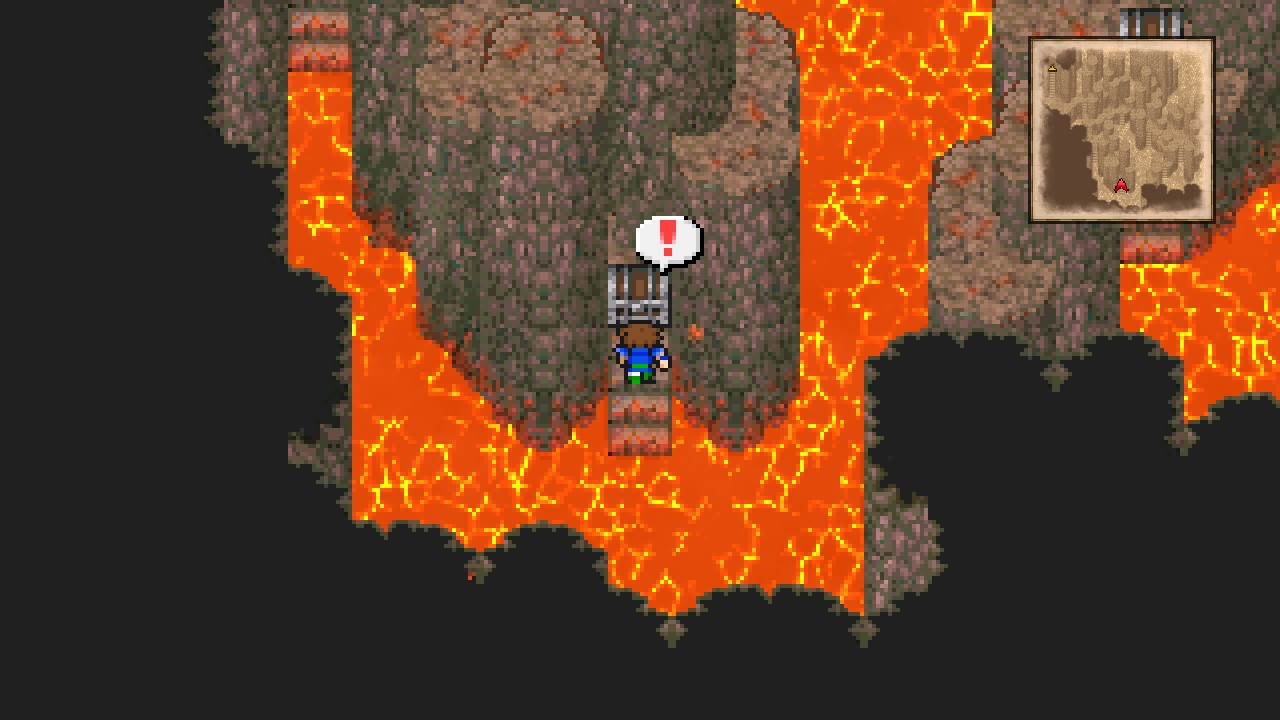Tap the exclamation bubble to open chest
This screenshot has width=1280, height=720.
click(x=668, y=241)
